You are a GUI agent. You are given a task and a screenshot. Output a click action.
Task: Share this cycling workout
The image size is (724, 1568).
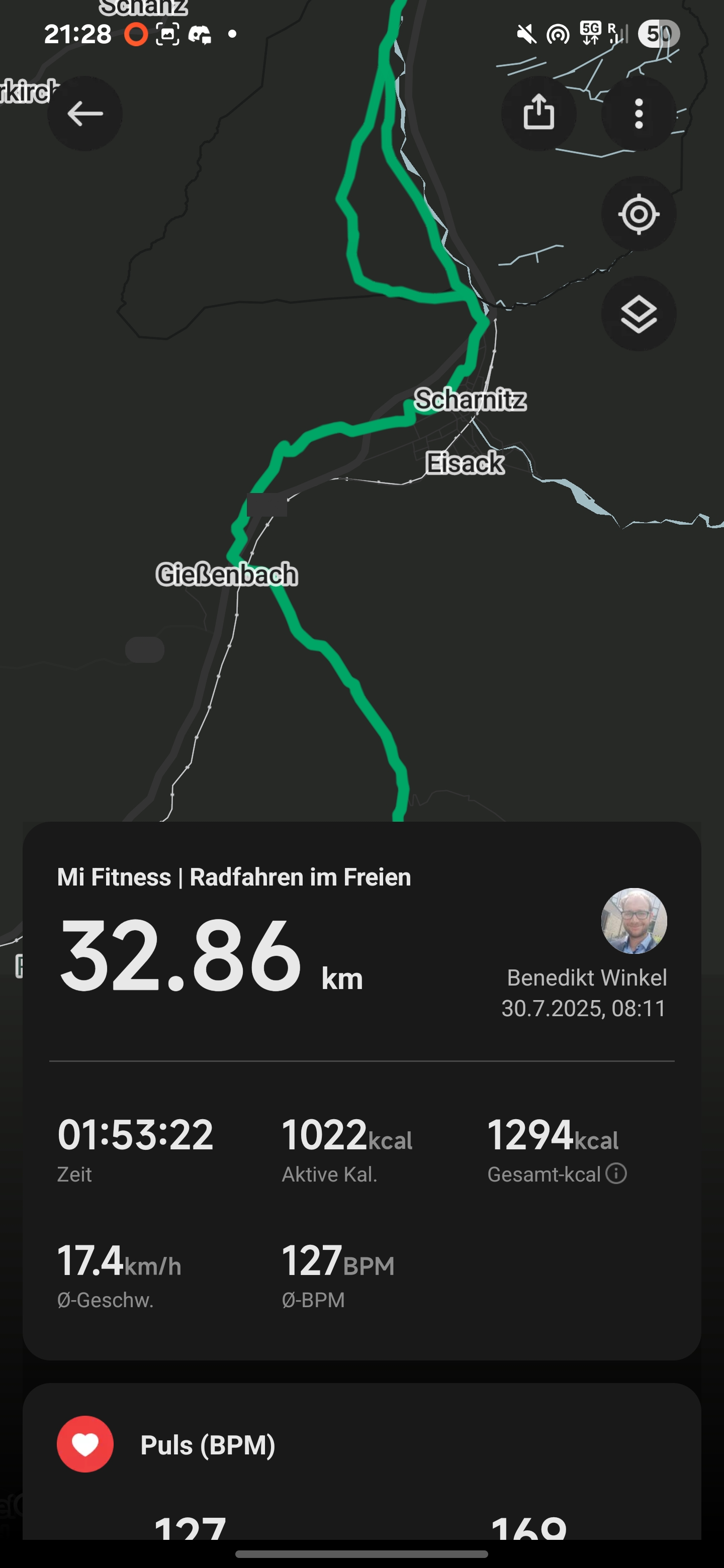pos(539,114)
